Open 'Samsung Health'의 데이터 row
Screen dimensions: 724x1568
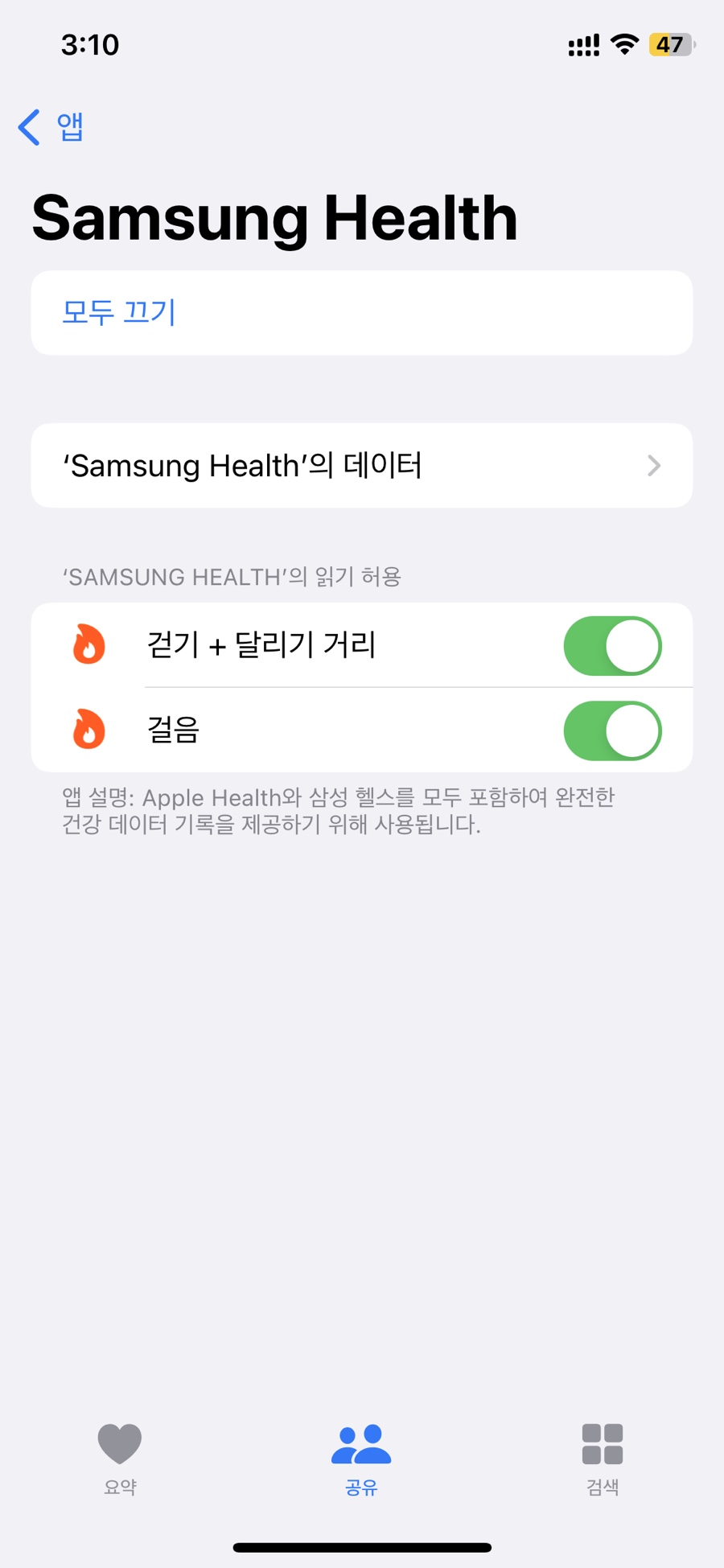tap(361, 465)
